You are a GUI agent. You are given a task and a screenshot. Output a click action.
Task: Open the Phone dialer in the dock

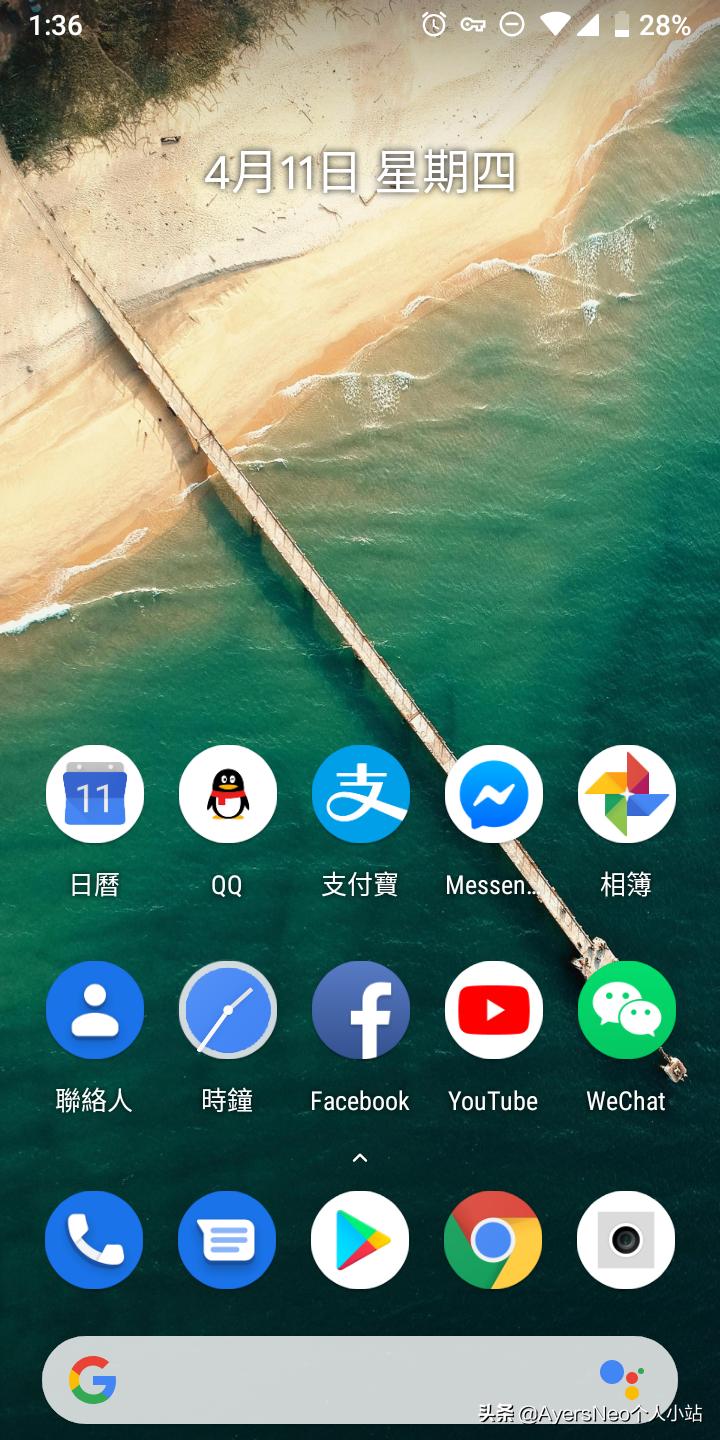pos(94,1239)
